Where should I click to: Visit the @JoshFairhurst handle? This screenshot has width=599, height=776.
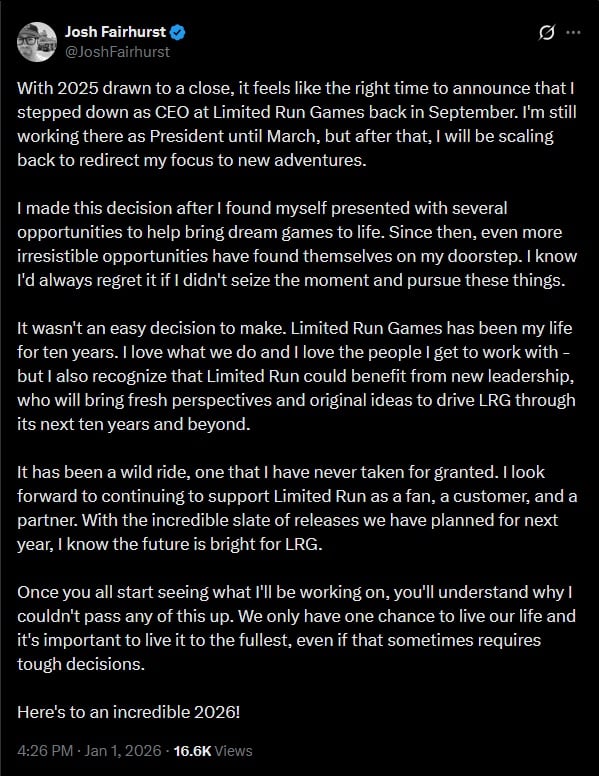117,51
